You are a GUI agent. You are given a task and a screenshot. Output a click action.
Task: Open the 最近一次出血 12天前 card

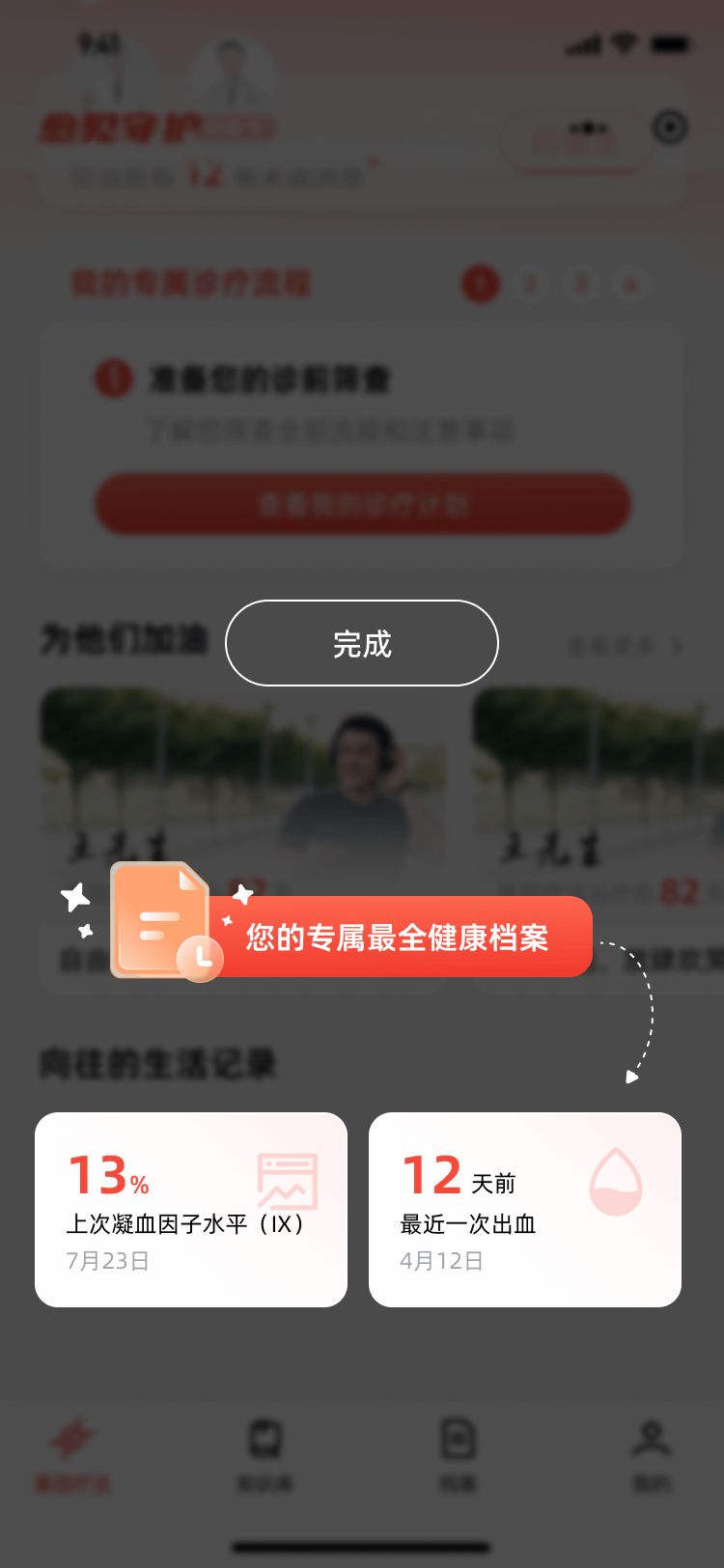(x=525, y=1210)
